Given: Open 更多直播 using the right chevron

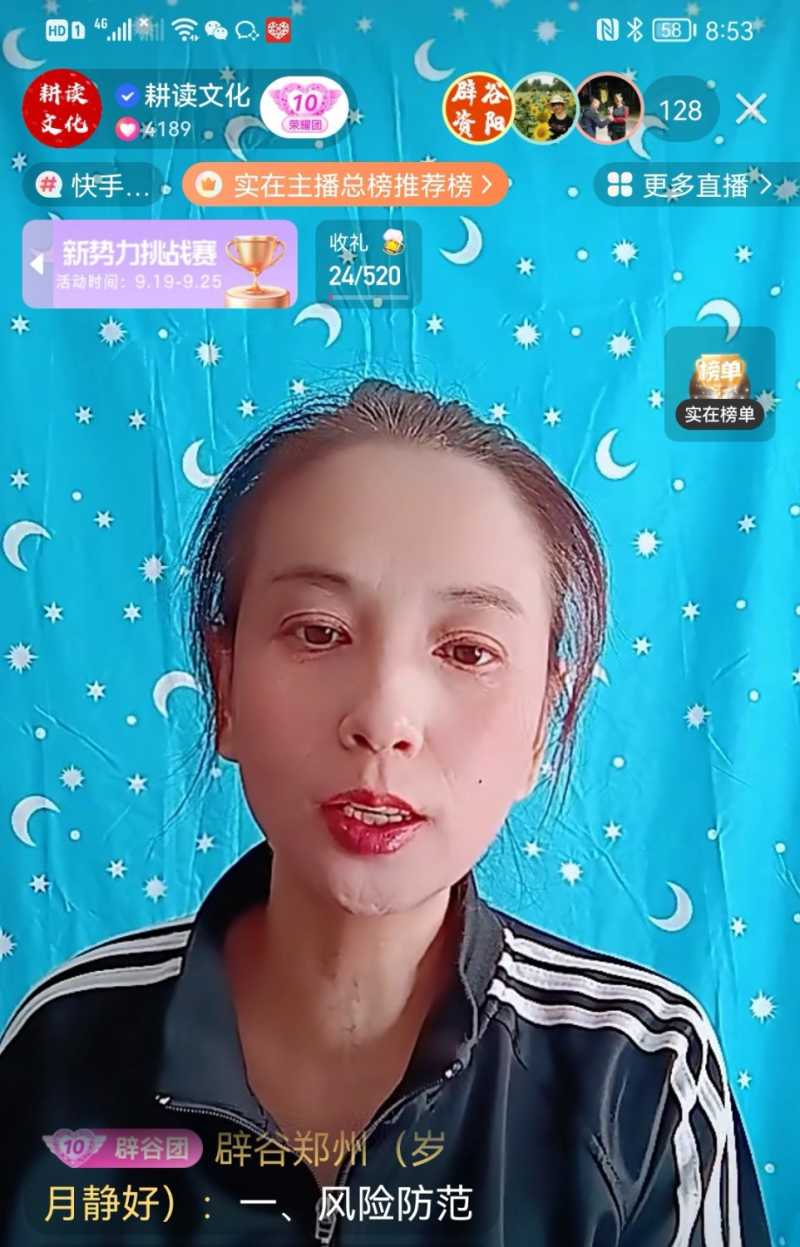Looking at the screenshot, I should (766, 184).
